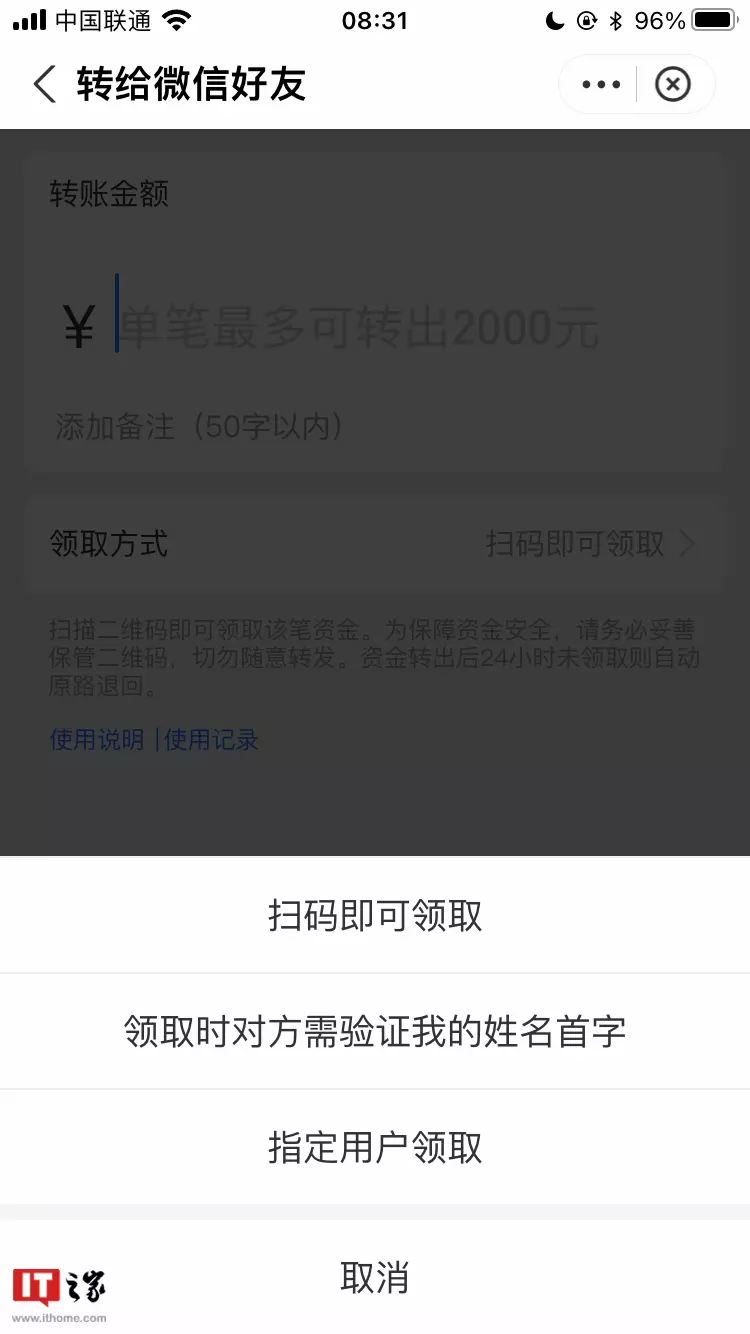Choose the 指定用户领取 option
This screenshot has height=1334, width=750.
tap(375, 1148)
